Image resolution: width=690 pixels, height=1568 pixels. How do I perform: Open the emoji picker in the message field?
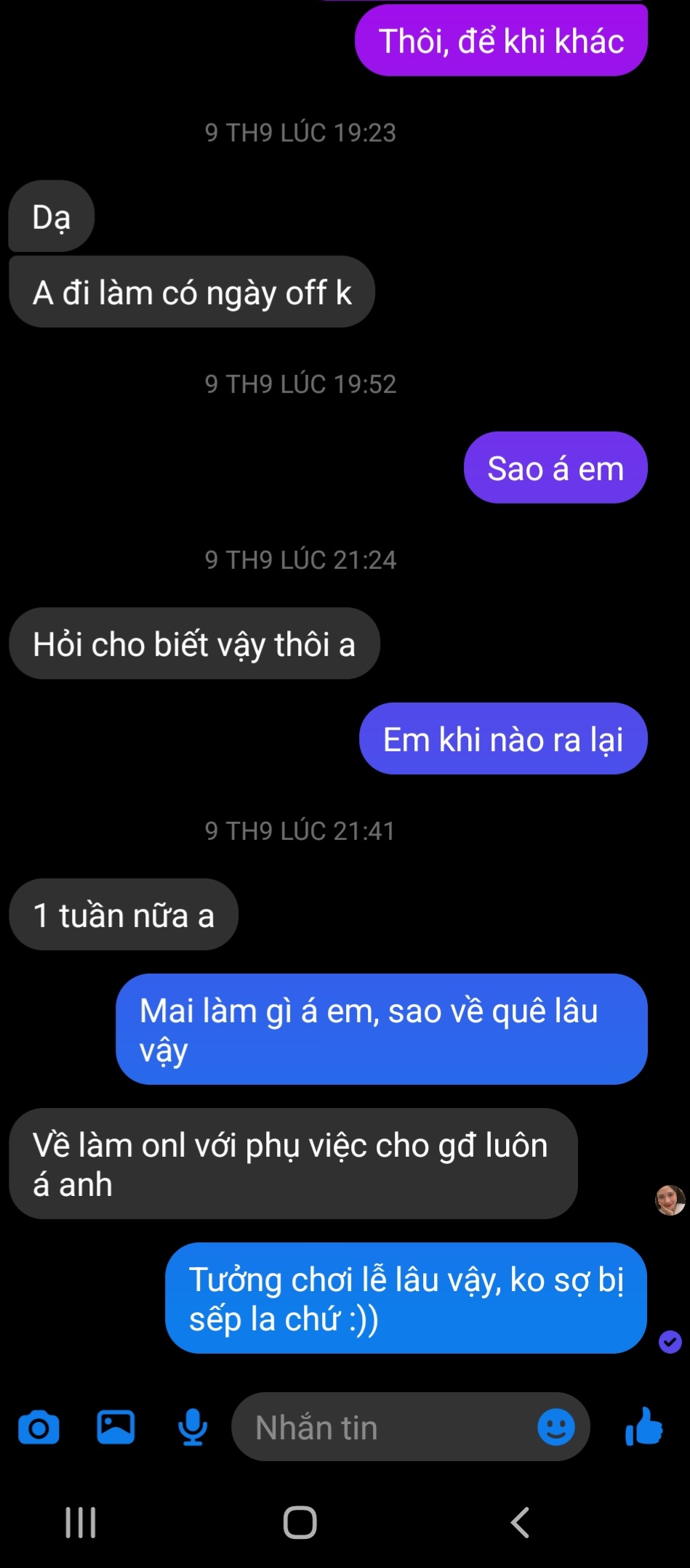tap(556, 1428)
